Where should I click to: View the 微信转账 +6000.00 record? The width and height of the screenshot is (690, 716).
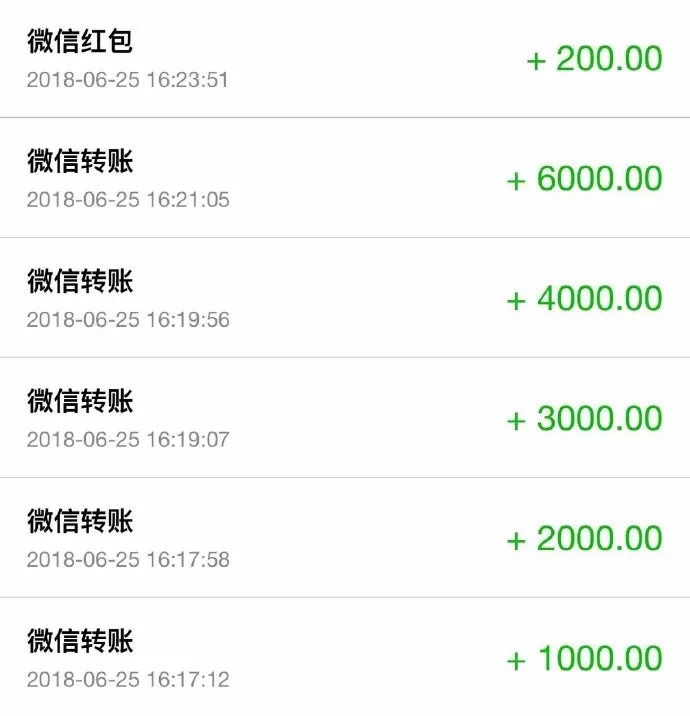345,178
